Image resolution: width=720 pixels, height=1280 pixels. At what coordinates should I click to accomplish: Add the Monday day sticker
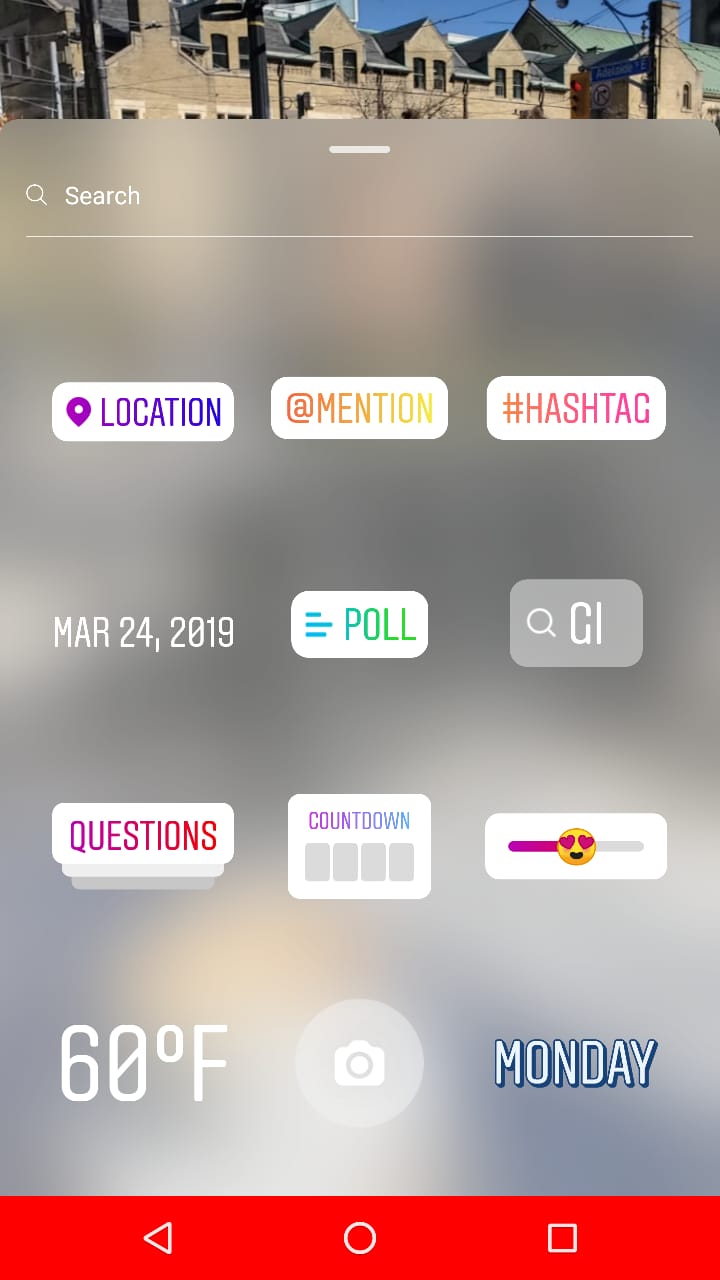pyautogui.click(x=576, y=1063)
